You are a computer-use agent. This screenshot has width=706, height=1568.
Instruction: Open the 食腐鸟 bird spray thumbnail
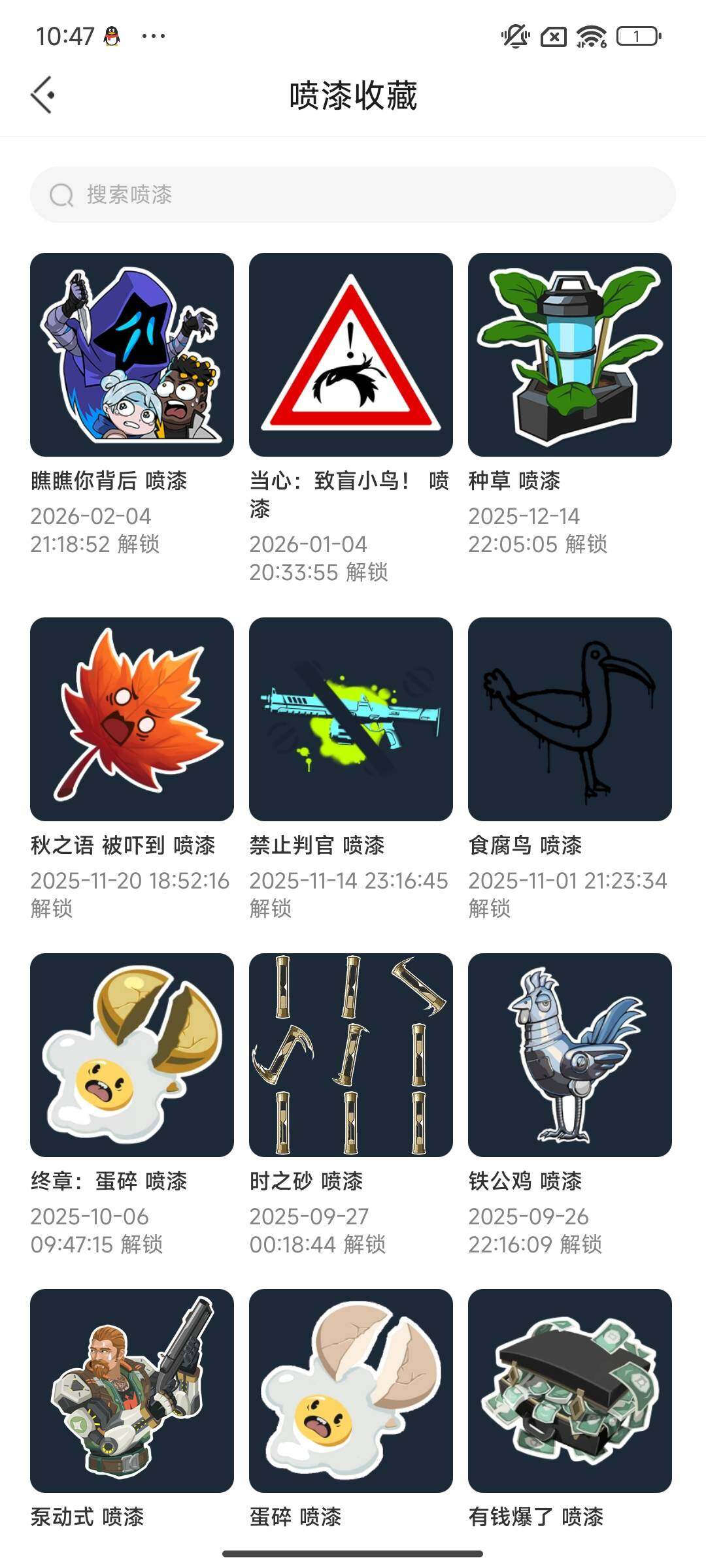click(569, 719)
